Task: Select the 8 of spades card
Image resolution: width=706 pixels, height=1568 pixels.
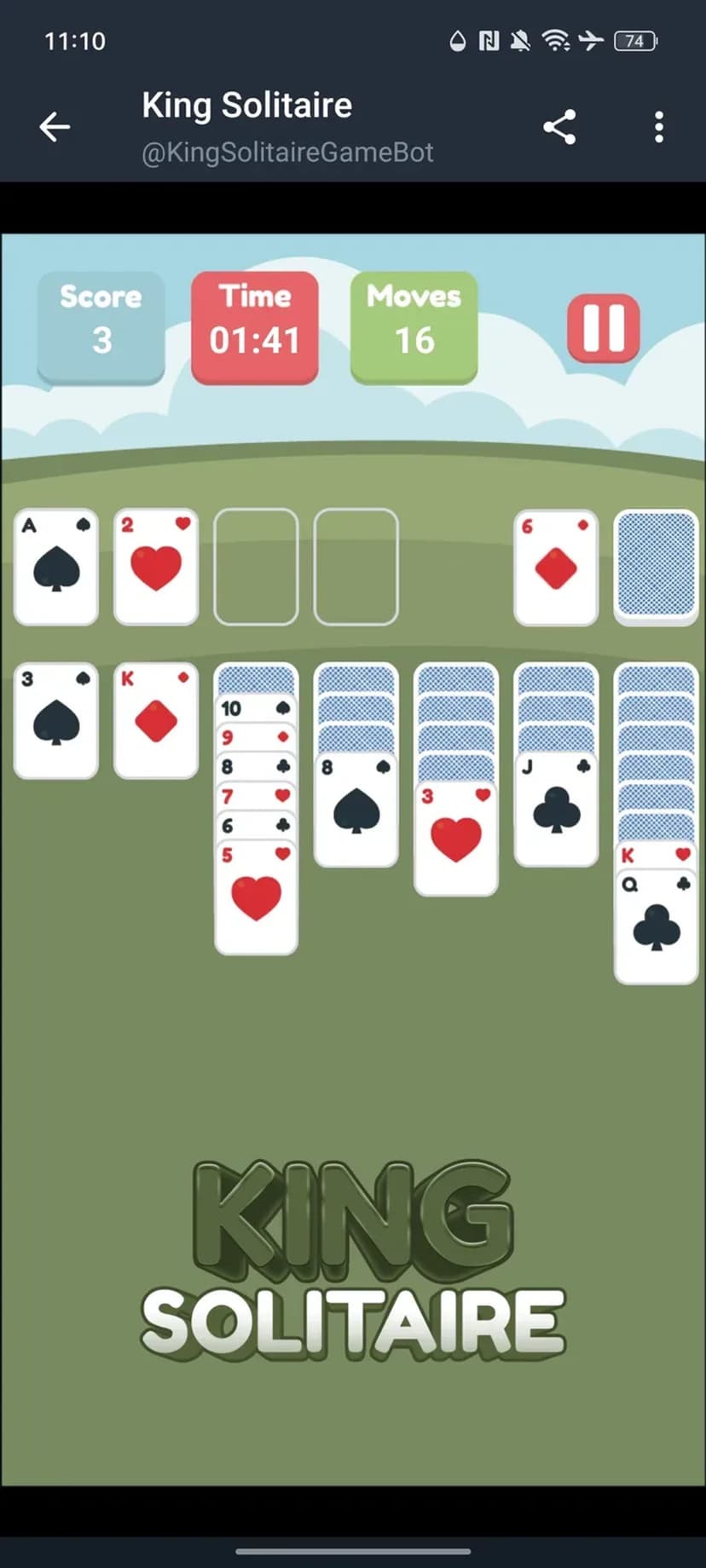Action: tap(356, 810)
